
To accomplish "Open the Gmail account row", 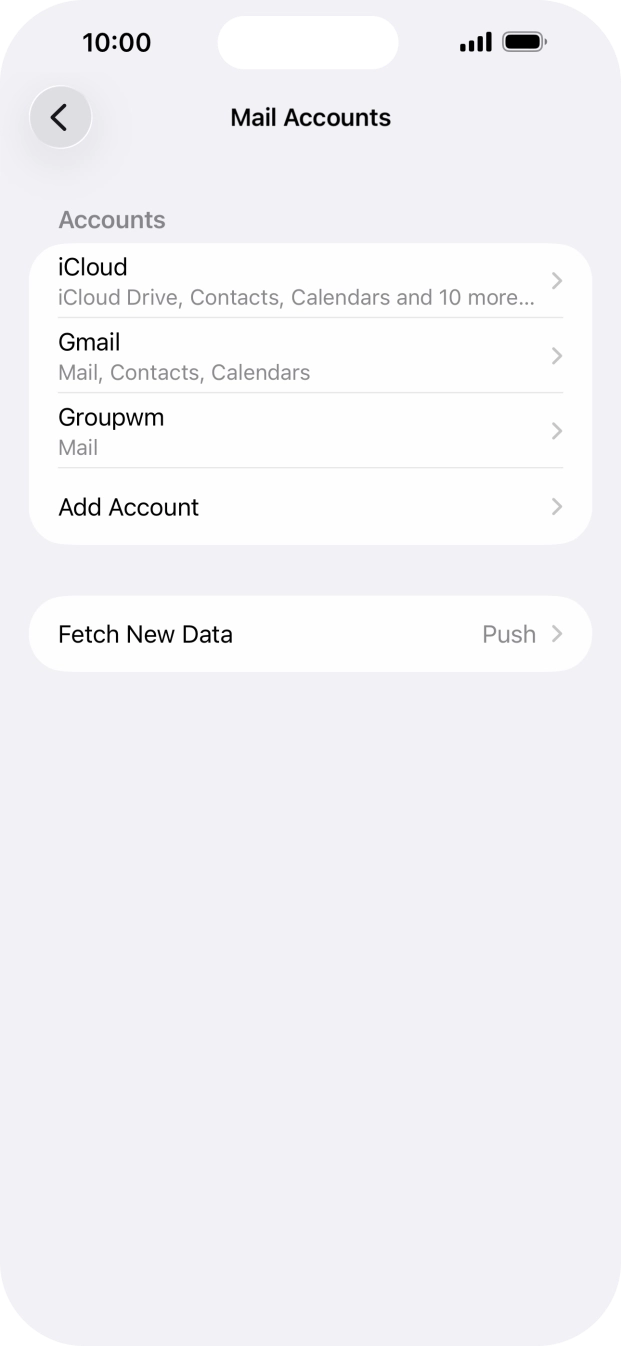I will 310,356.
